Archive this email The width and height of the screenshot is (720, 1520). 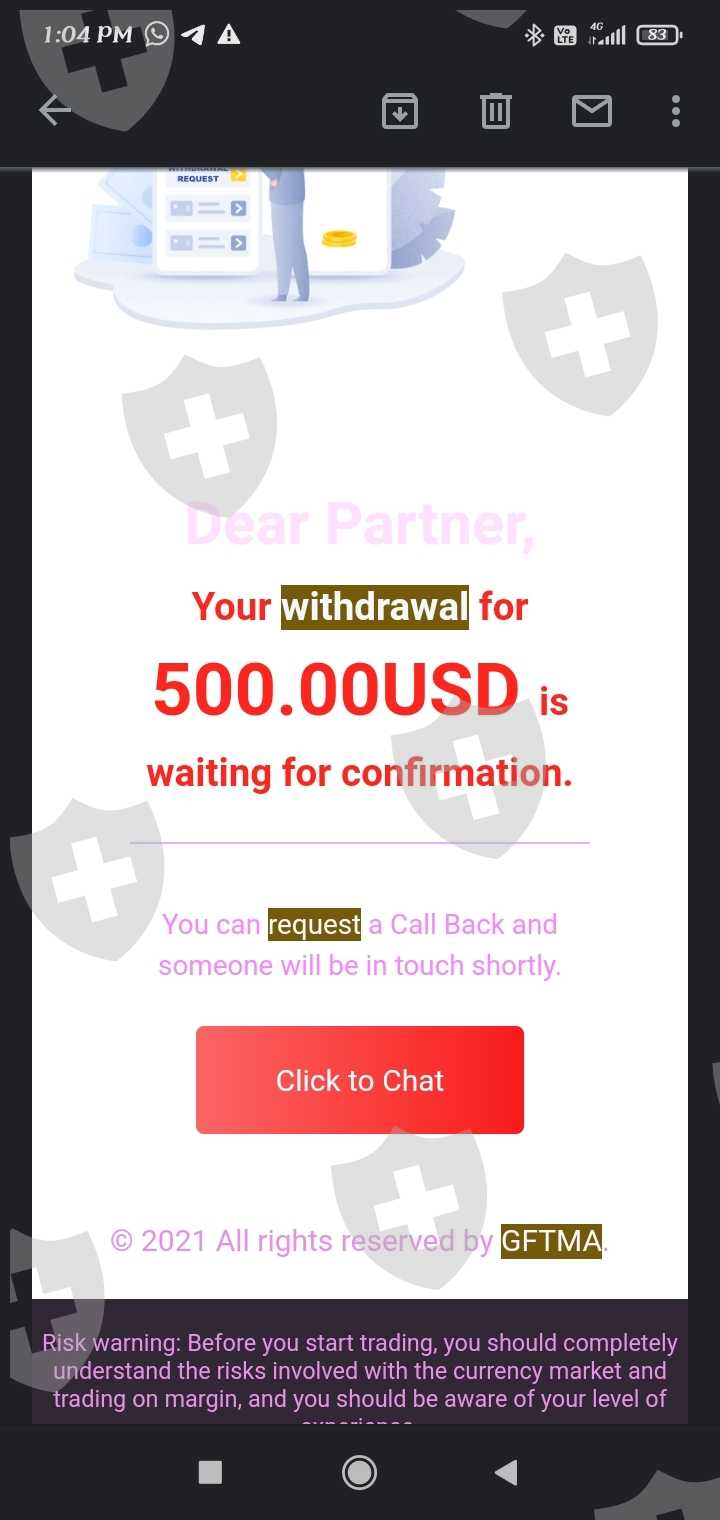[400, 111]
